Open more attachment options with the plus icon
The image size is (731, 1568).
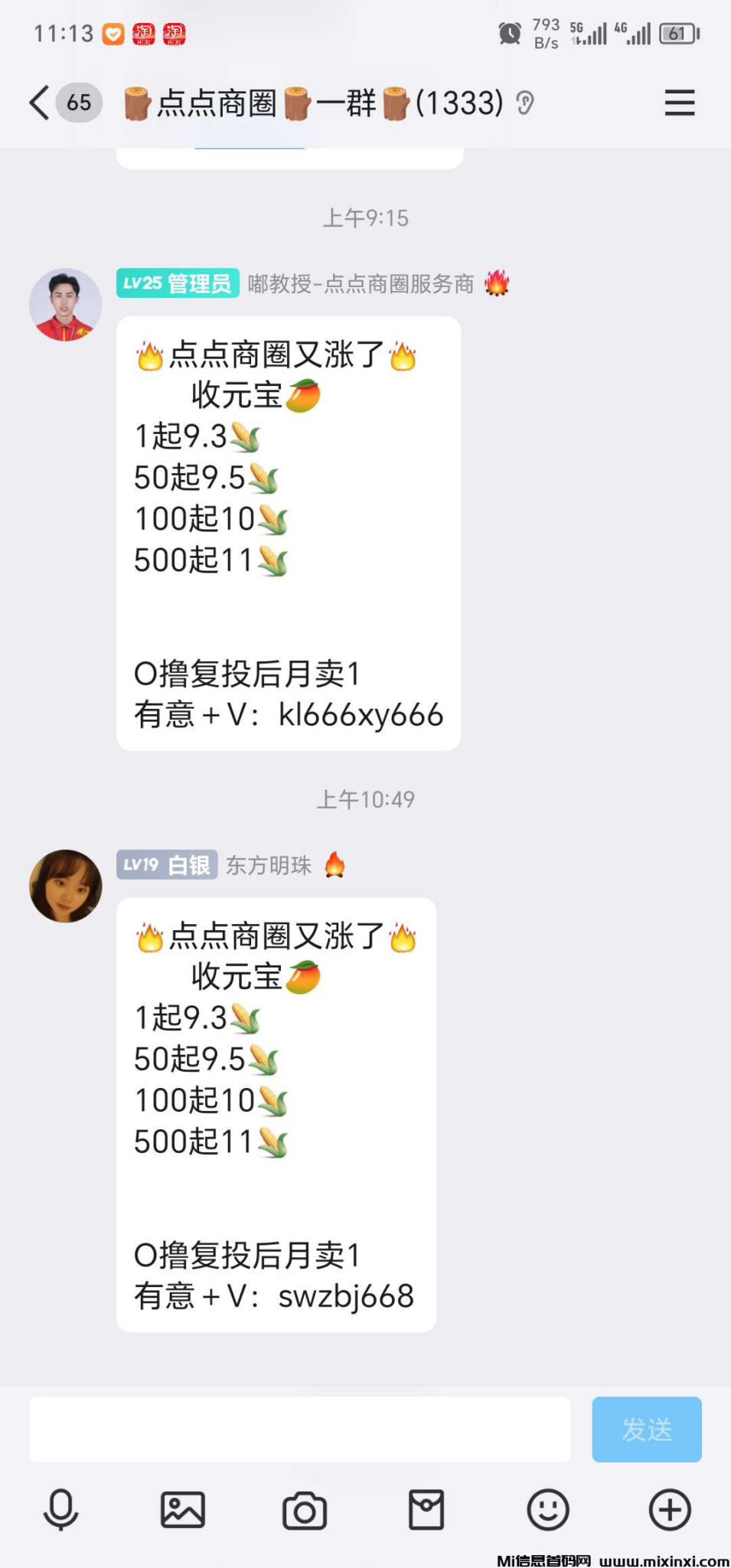point(668,1510)
